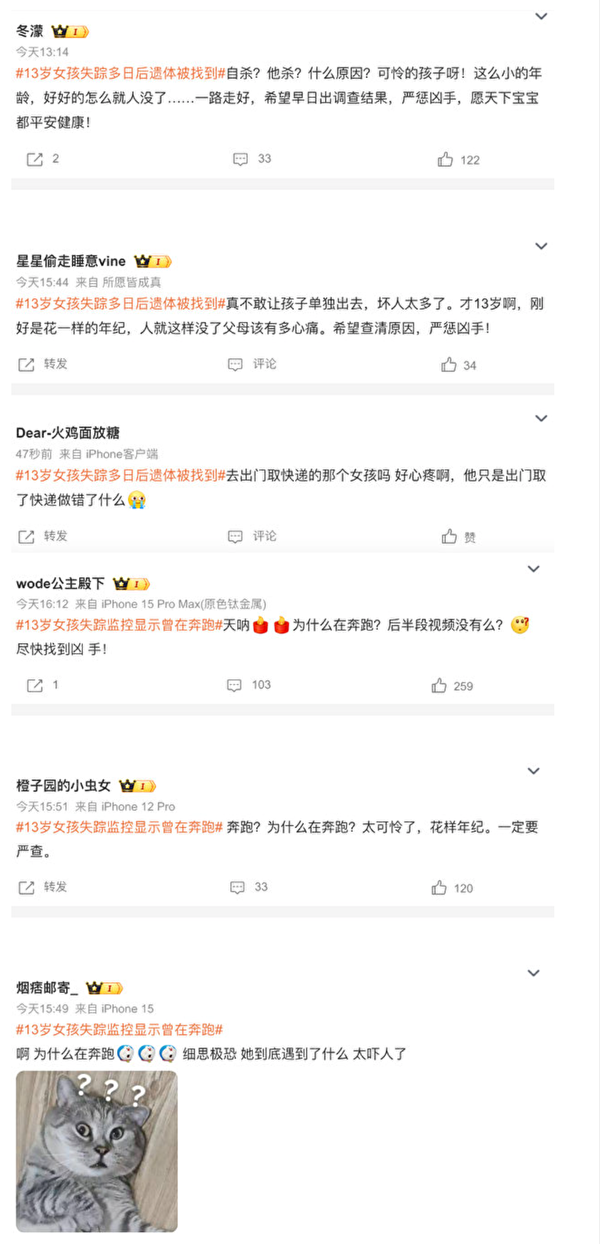This screenshot has width=600, height=1244.
Task: Like 星星偷走睡意vine's post
Action: tap(449, 365)
